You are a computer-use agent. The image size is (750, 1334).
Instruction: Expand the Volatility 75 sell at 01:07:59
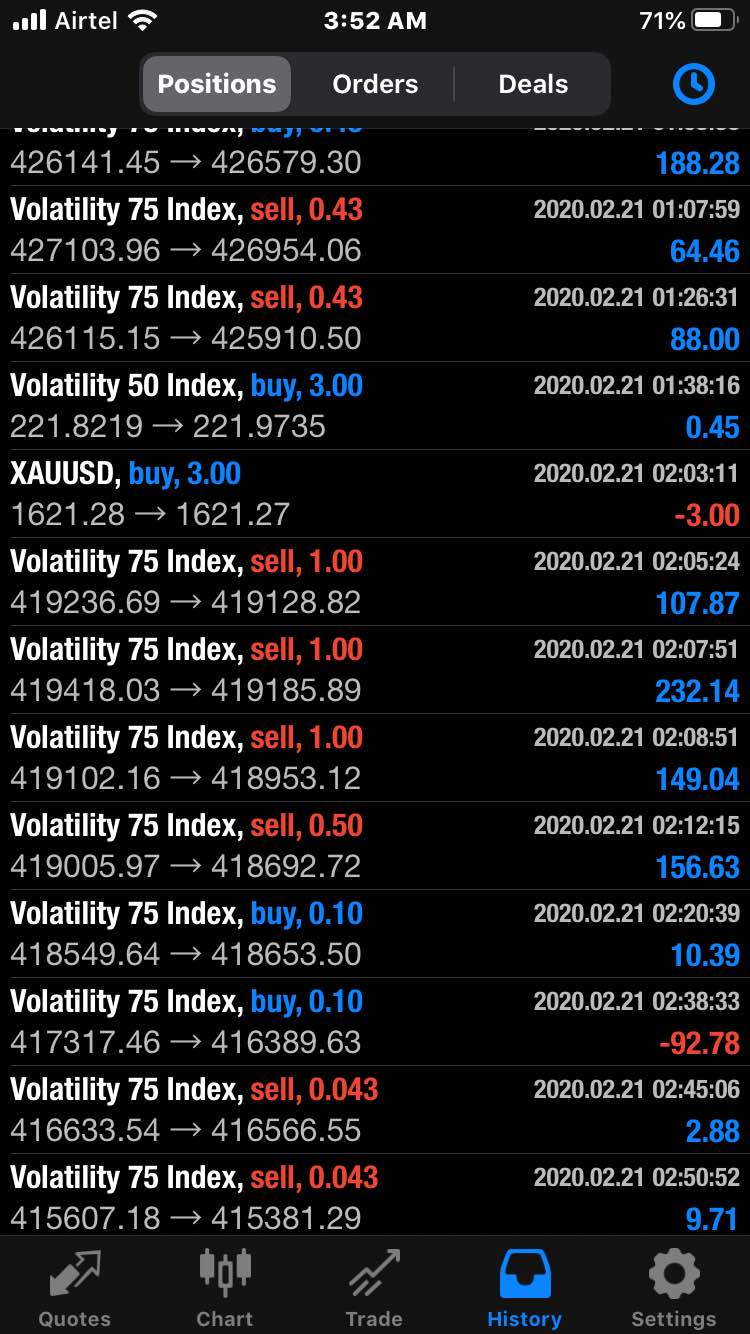[x=375, y=230]
